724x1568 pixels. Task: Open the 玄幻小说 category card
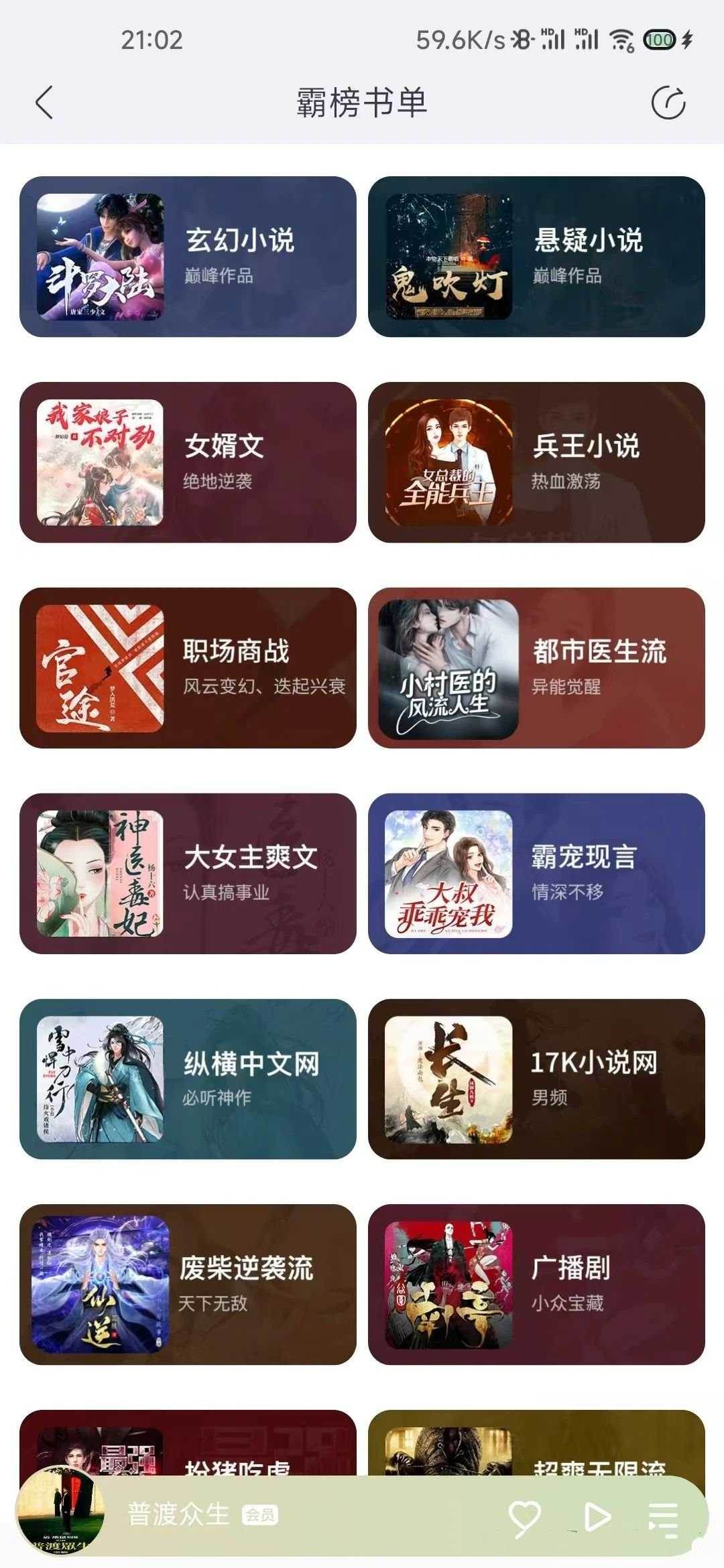click(188, 255)
